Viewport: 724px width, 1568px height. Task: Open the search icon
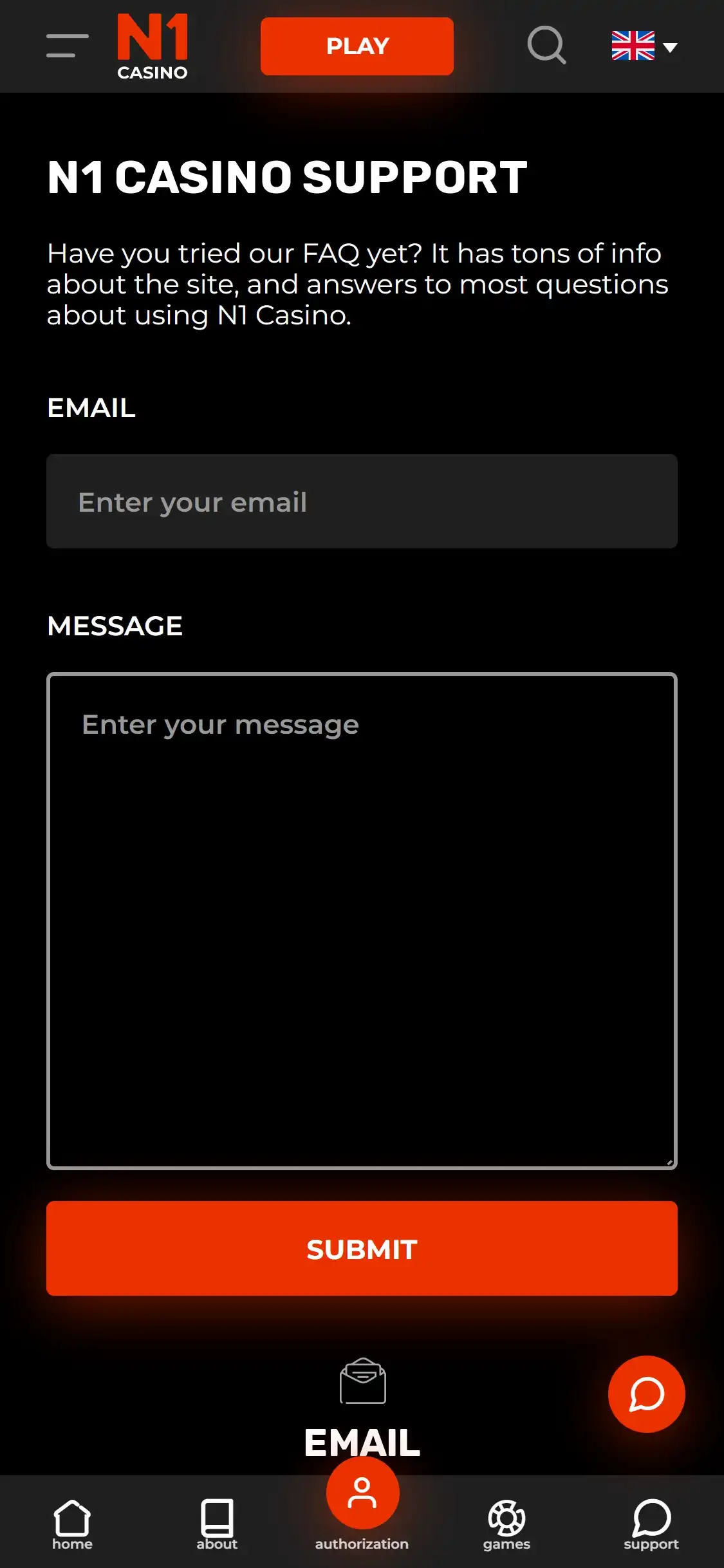546,45
